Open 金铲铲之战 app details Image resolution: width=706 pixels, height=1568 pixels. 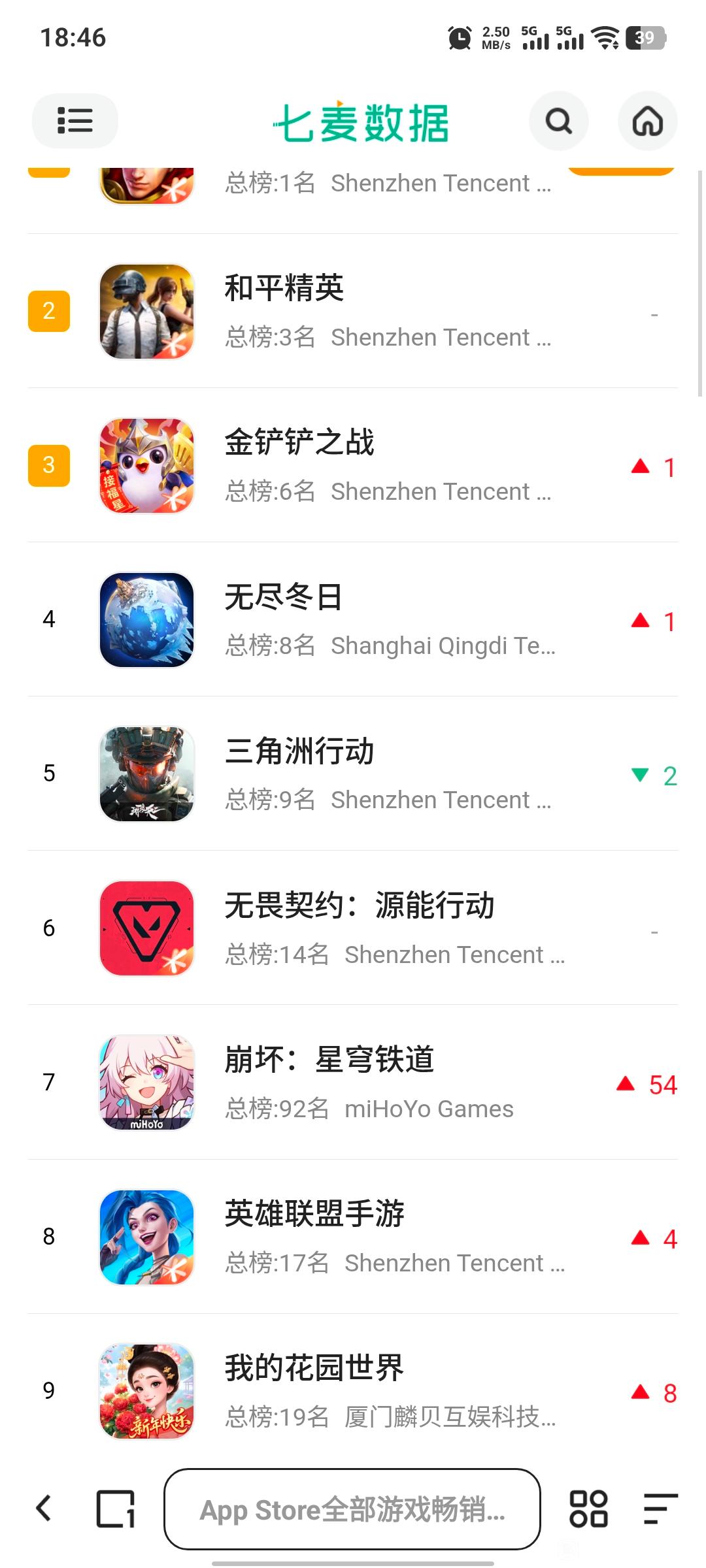353,465
